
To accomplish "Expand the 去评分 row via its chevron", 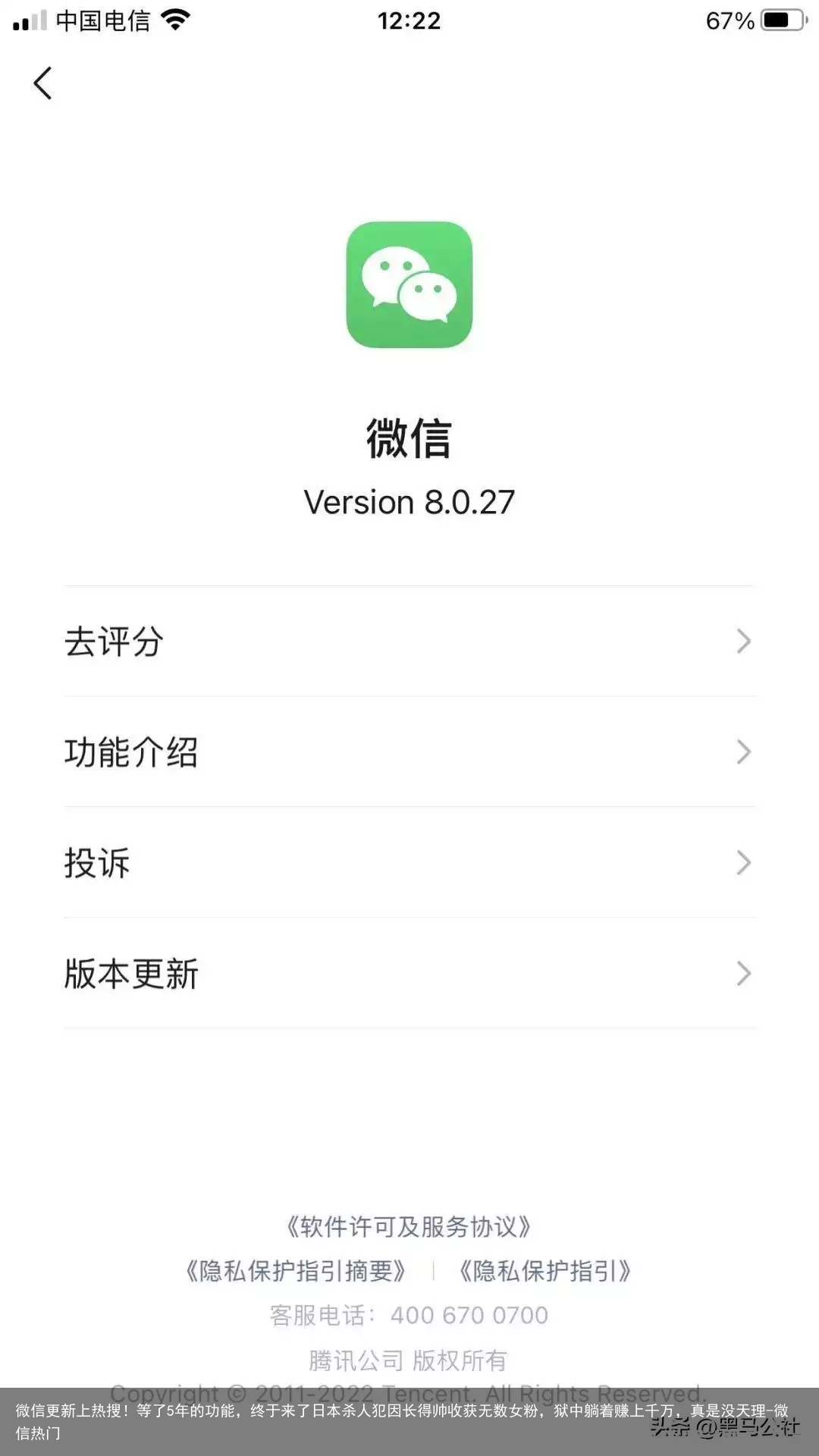I will tap(743, 641).
